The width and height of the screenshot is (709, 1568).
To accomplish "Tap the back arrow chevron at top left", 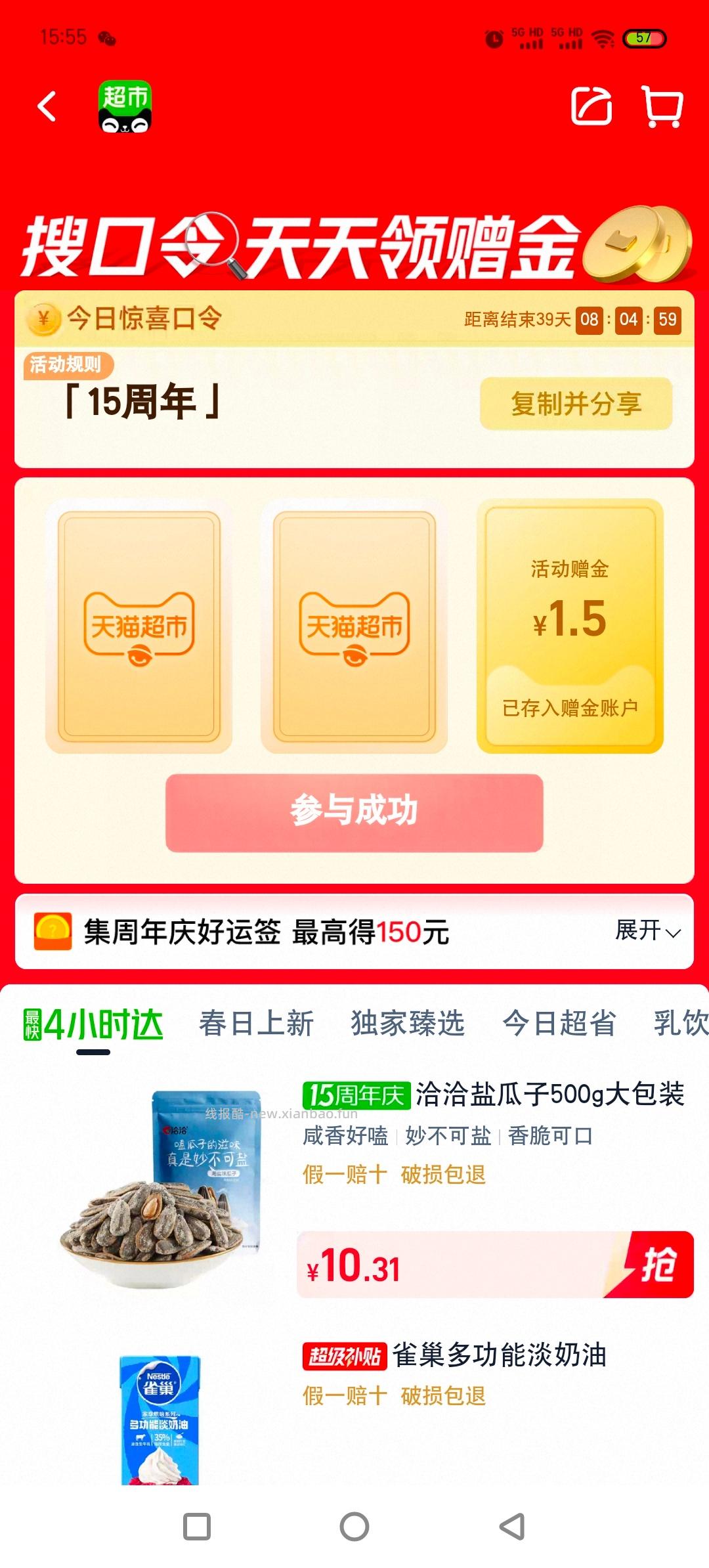I will pos(45,107).
